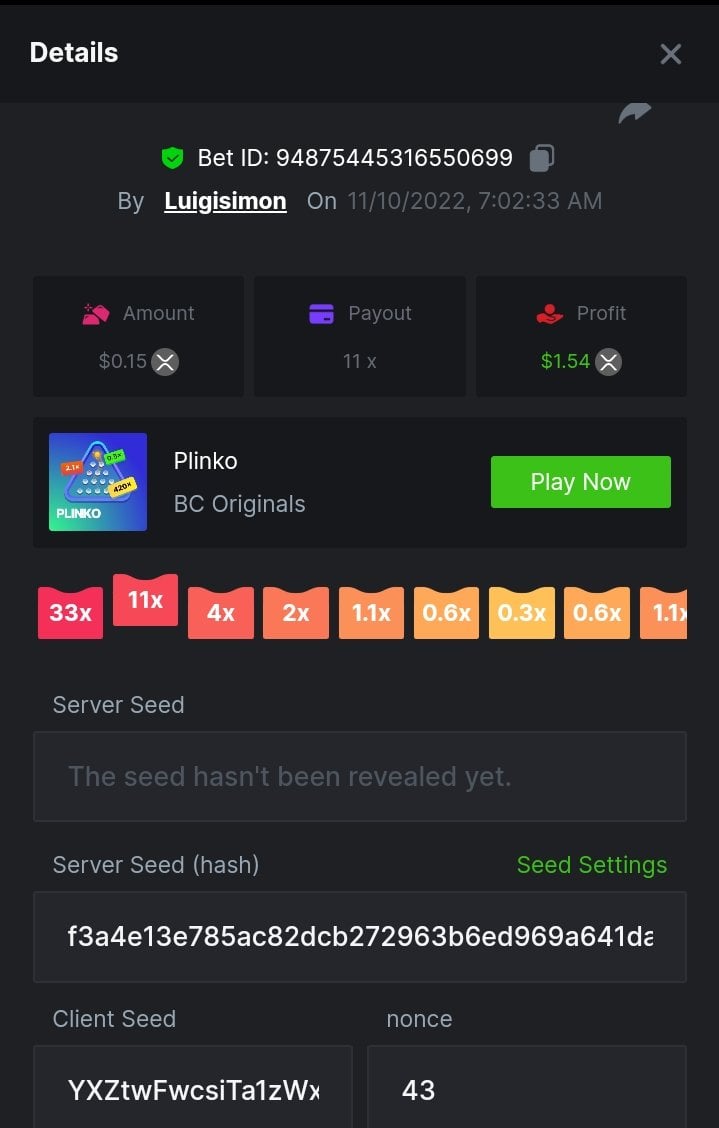
Task: Select the nonce field
Action: (x=526, y=1089)
